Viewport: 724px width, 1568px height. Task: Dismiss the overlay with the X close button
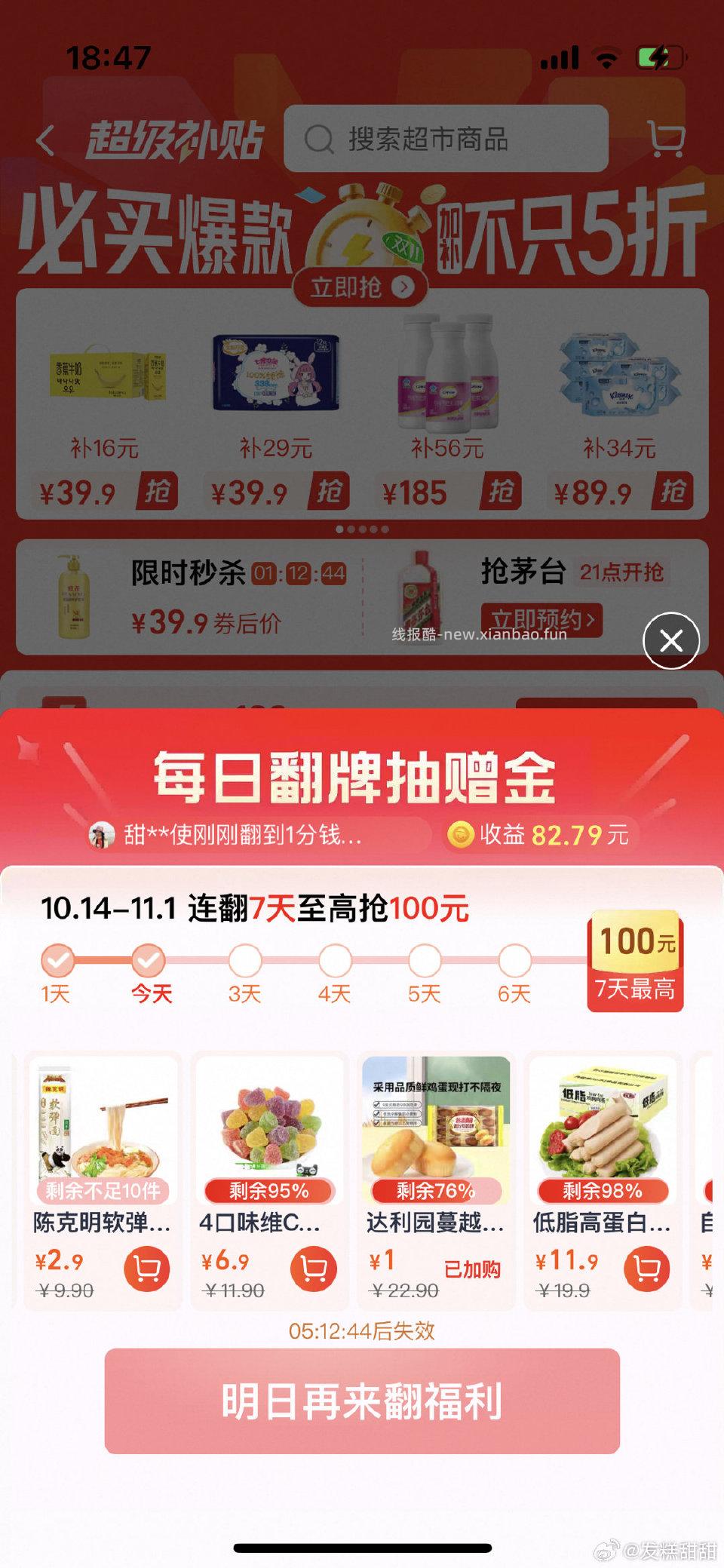coord(670,640)
